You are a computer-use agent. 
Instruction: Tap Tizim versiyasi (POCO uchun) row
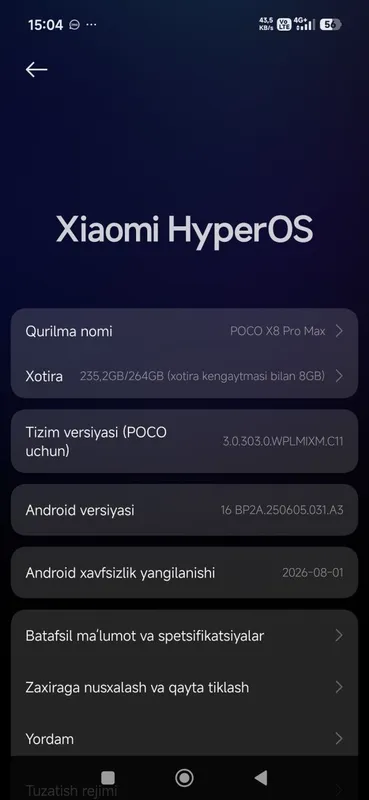pyautogui.click(x=184, y=441)
